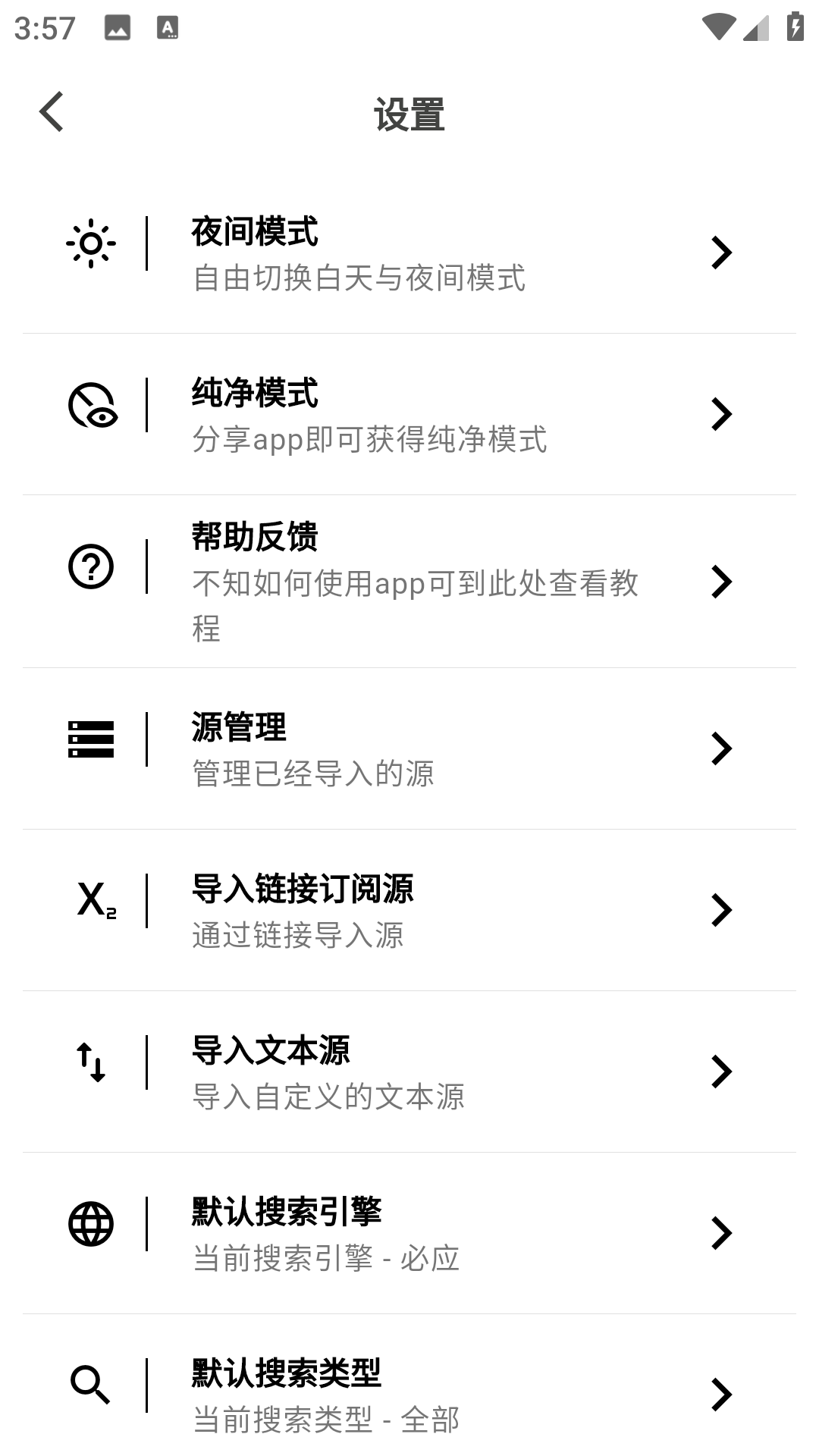
Task: Change the 默认搜索引擎 setting
Action: 409,1234
